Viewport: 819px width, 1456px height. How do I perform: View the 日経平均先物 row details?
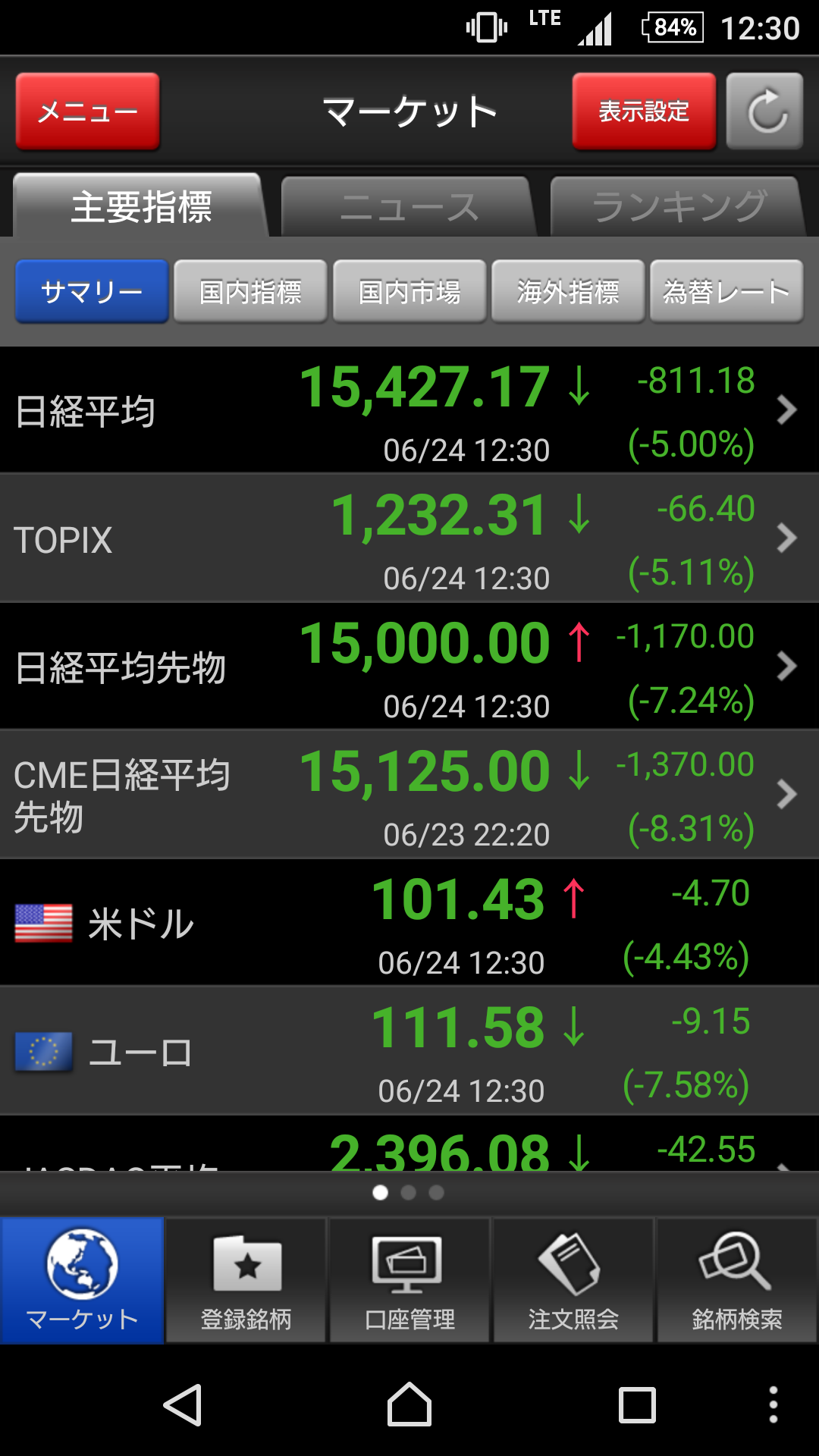[x=409, y=667]
